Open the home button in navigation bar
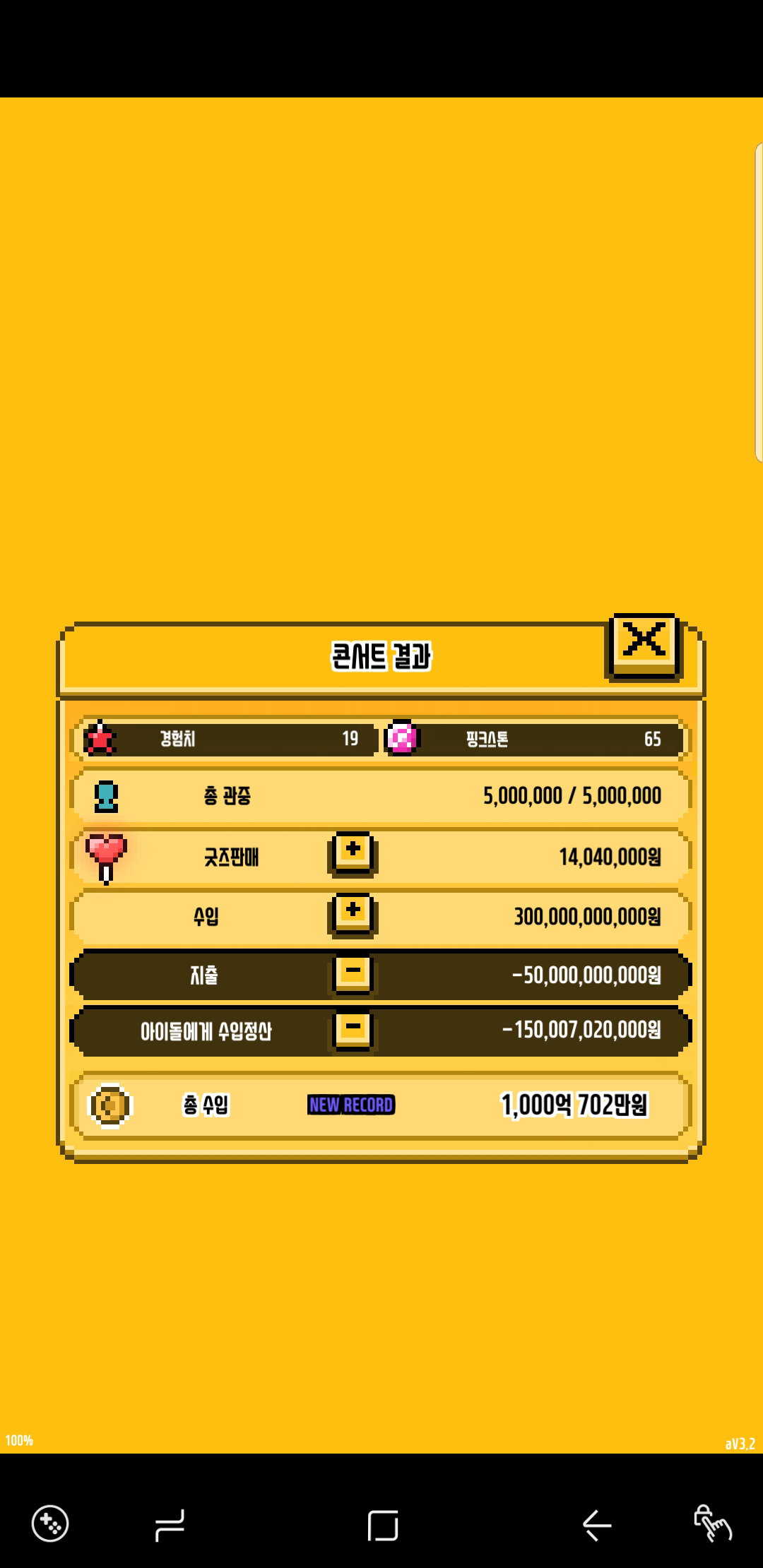The image size is (763, 1568). point(383,1526)
